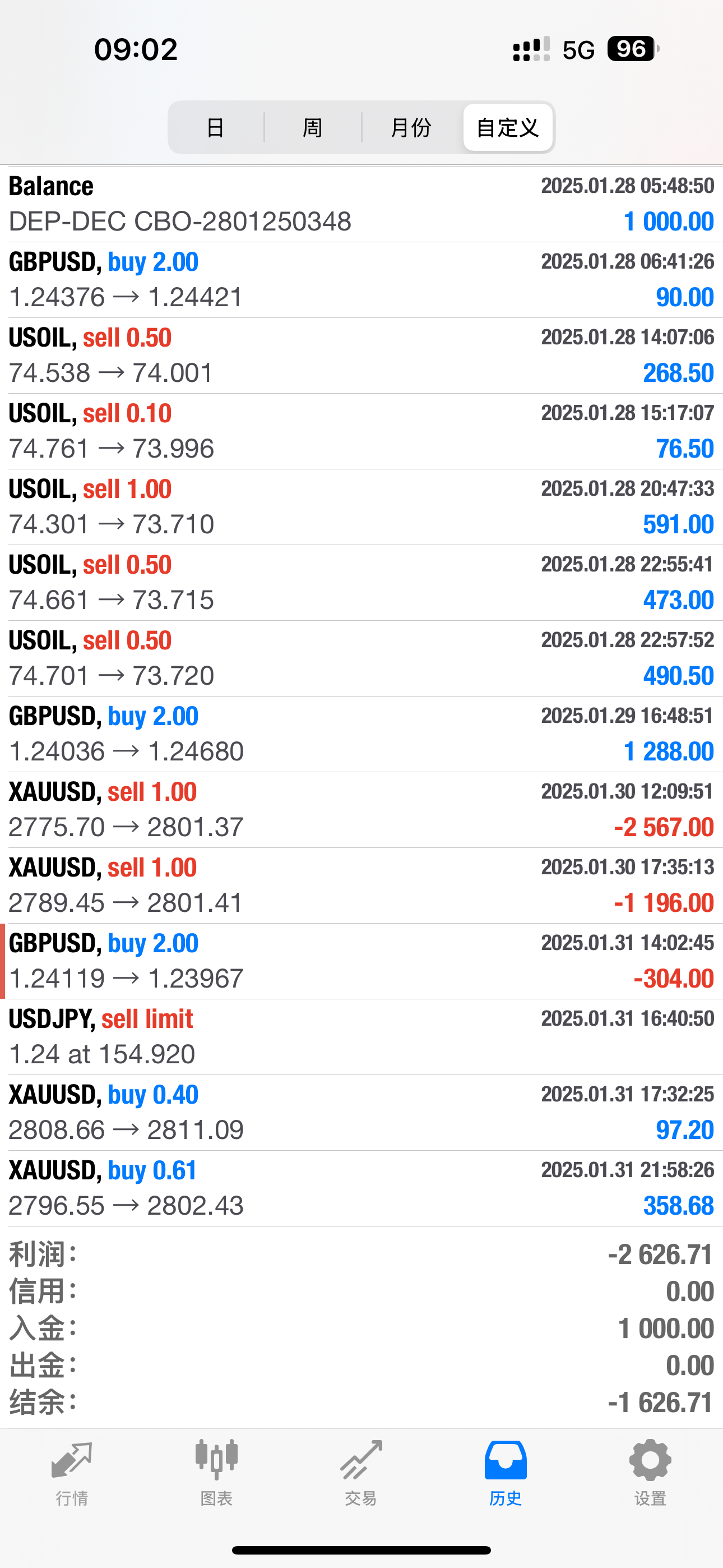The height and width of the screenshot is (1568, 723).
Task: Expand the Balance deposit DEP-DEC entry
Action: click(x=361, y=204)
